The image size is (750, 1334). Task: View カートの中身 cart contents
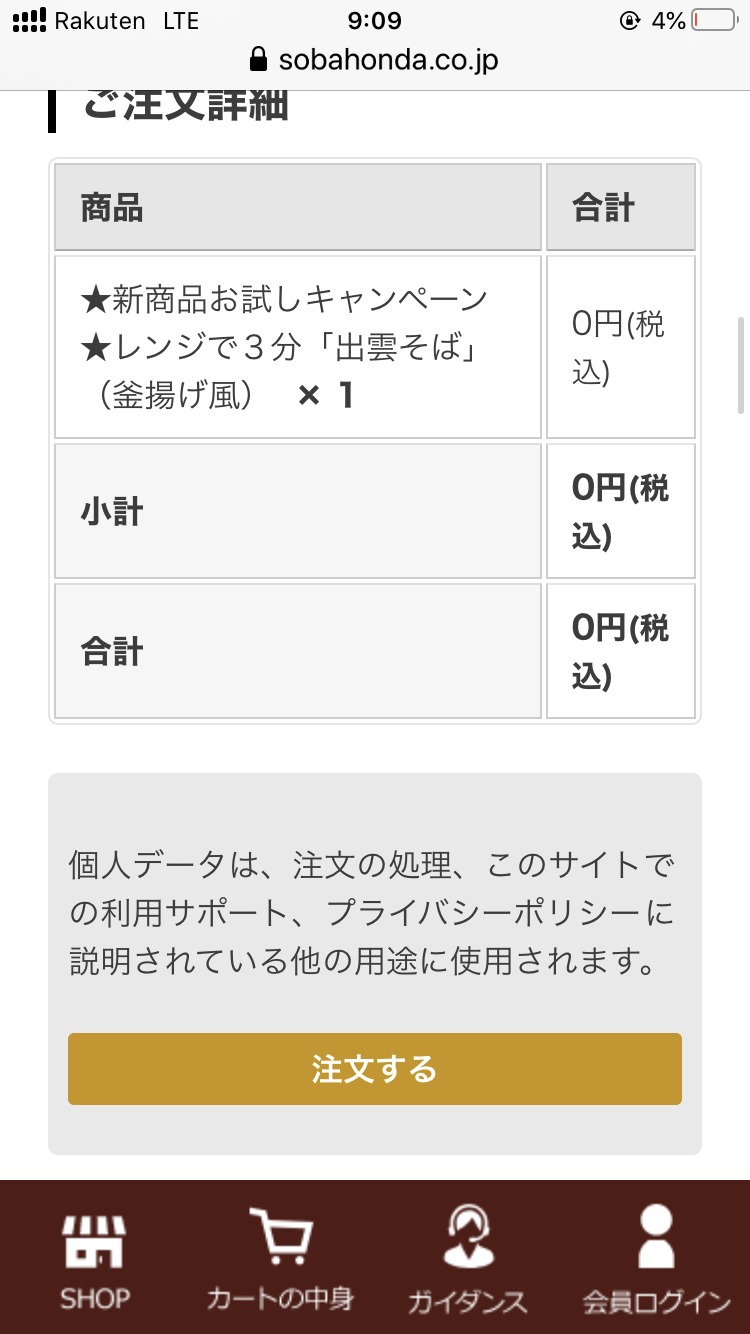[281, 1258]
